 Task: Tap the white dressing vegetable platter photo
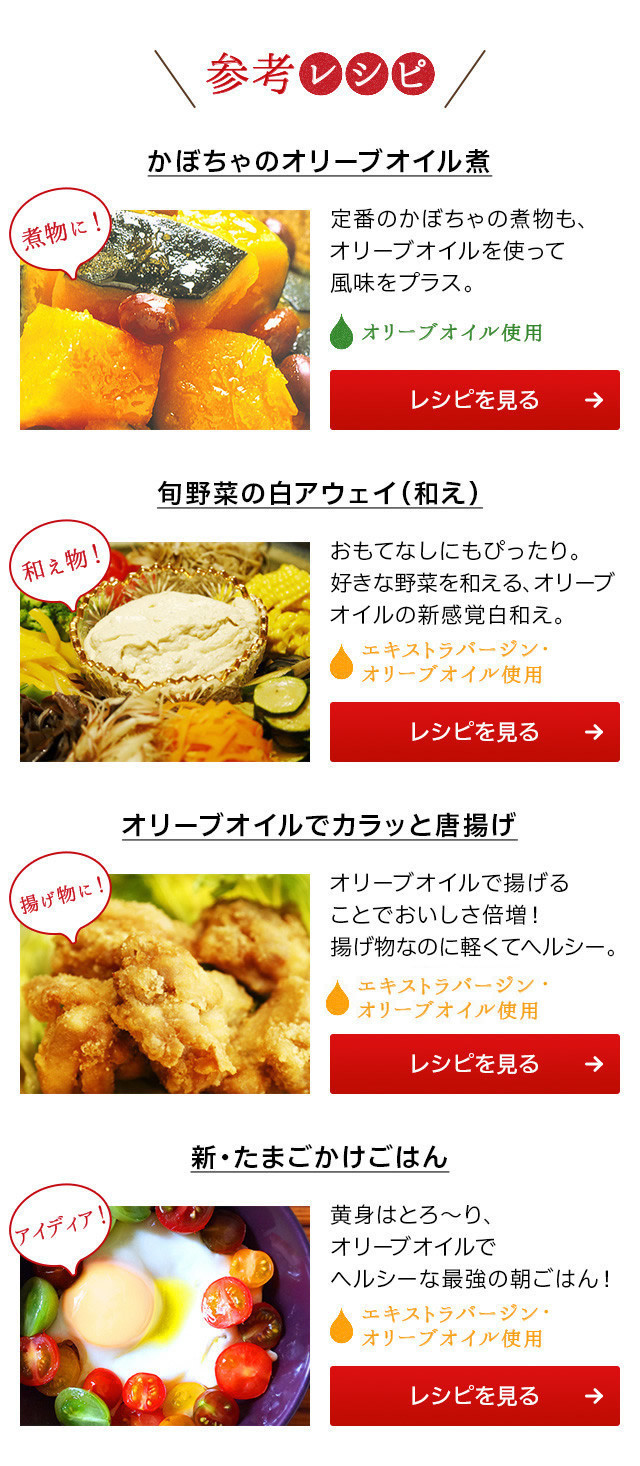pyautogui.click(x=165, y=652)
